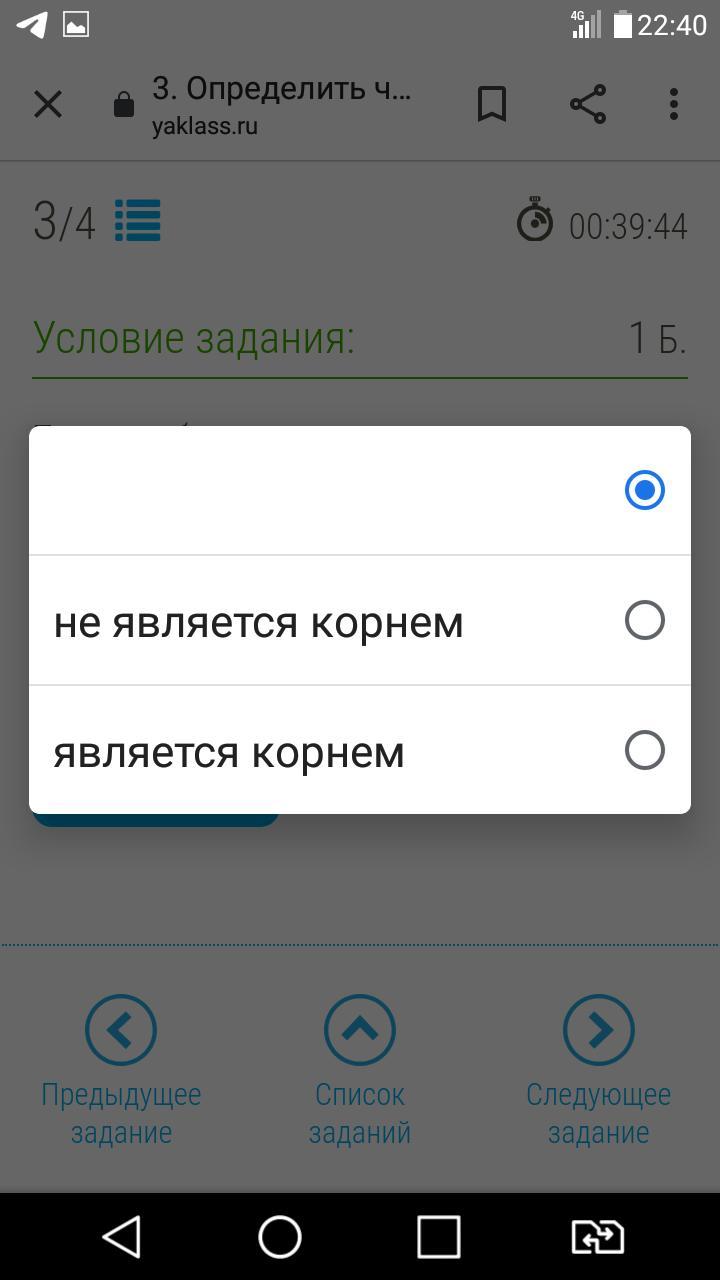Go to Предыдущее задание

[121, 1071]
